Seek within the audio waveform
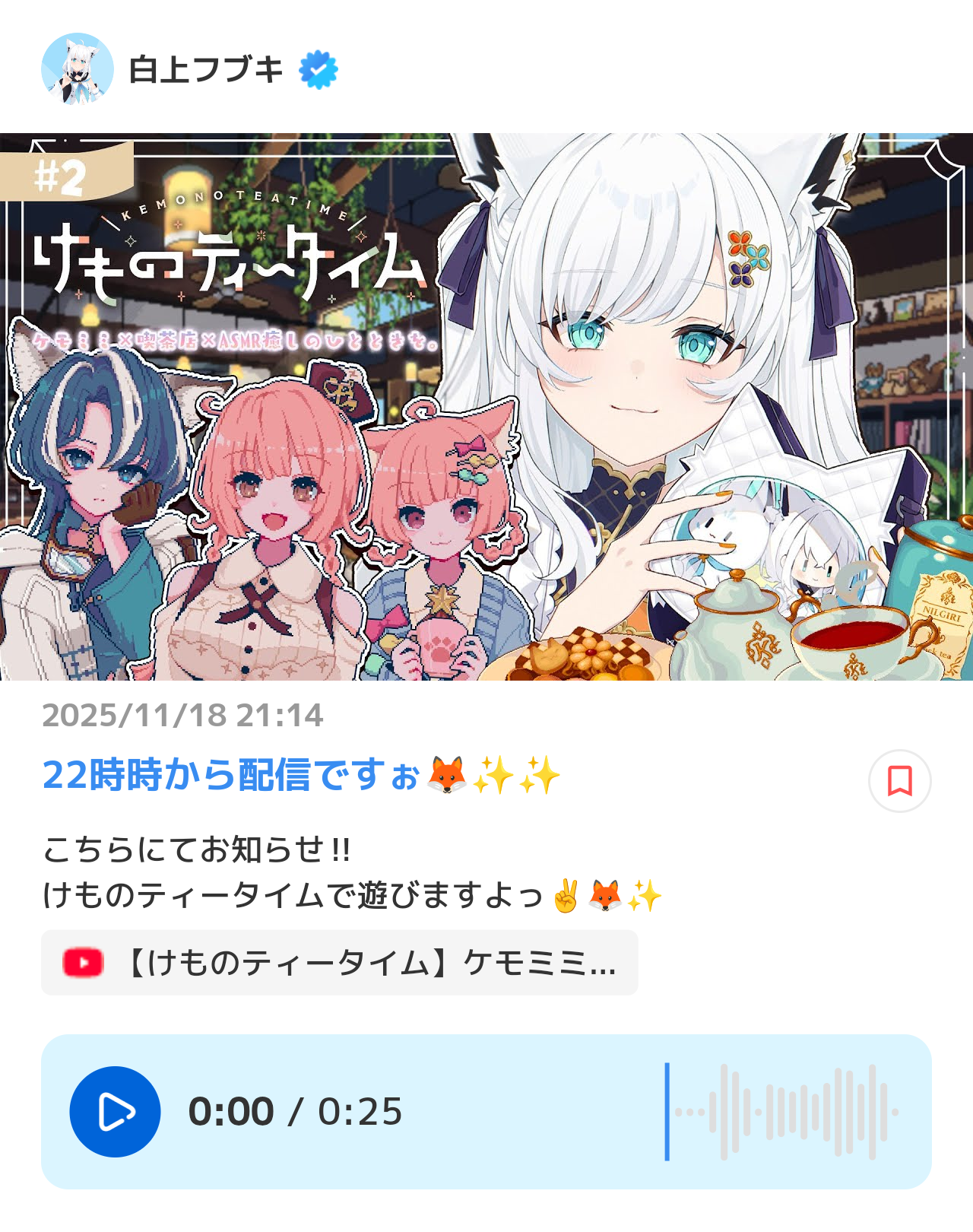Viewport: 973px width, 1232px height. (x=783, y=1112)
